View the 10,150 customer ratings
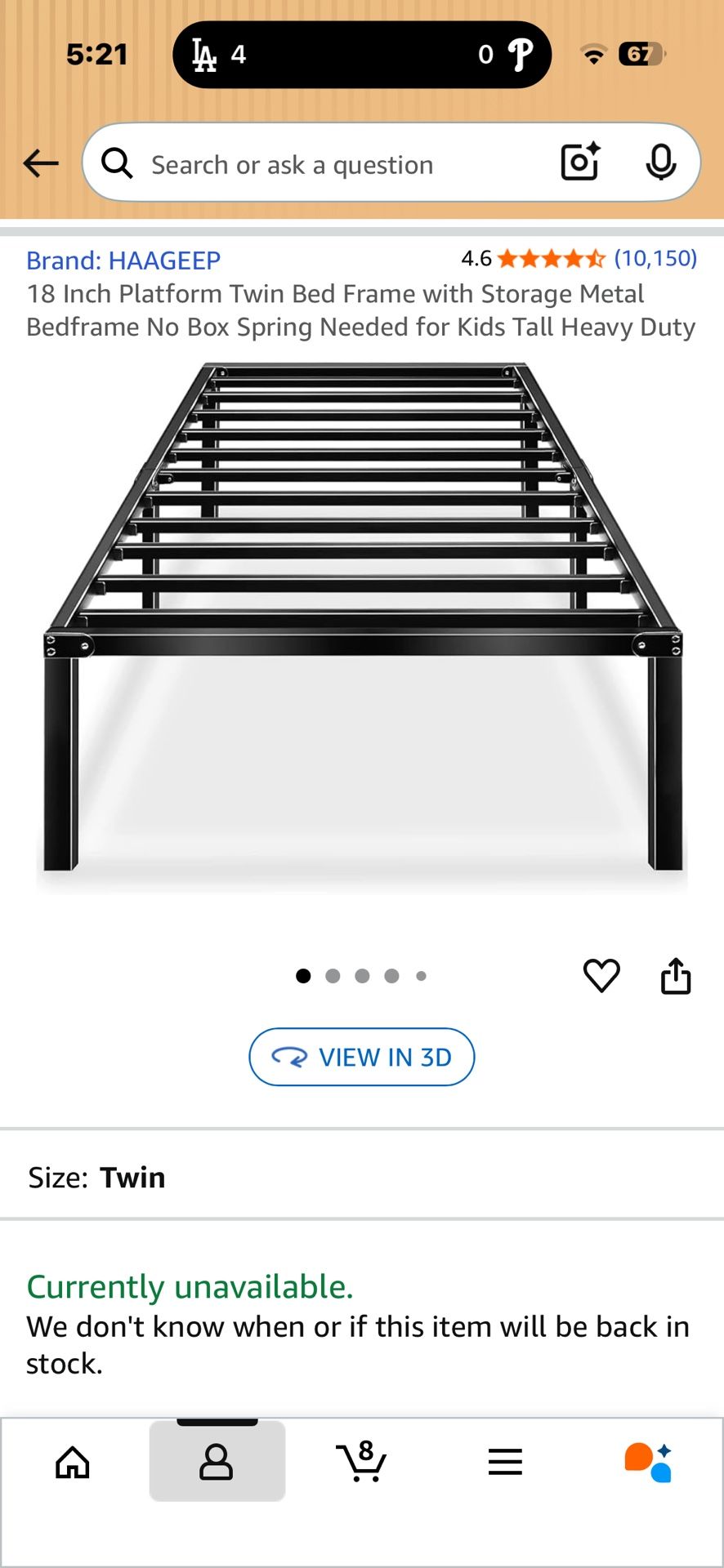 [655, 259]
